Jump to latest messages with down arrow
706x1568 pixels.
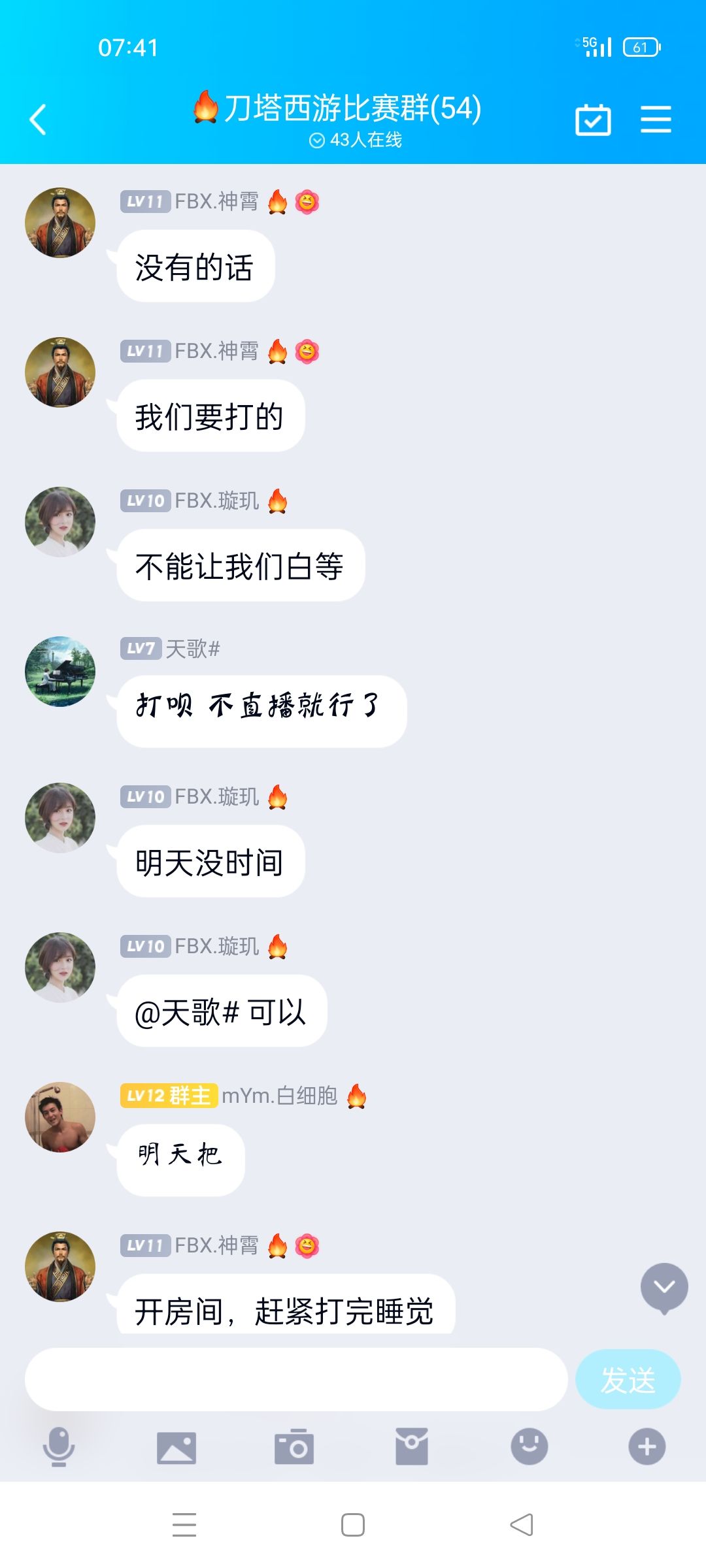pos(664,1288)
